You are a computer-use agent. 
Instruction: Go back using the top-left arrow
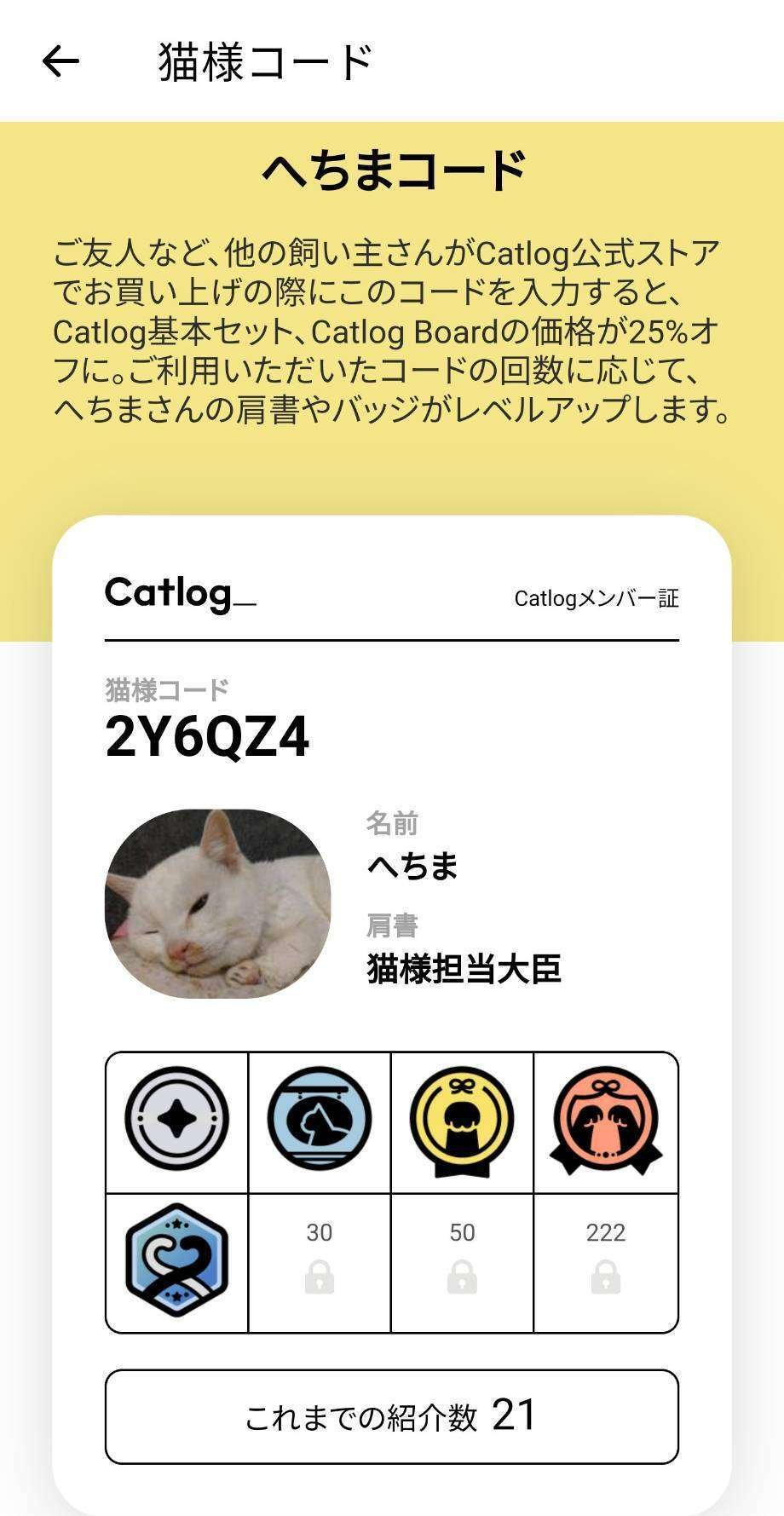pyautogui.click(x=61, y=61)
